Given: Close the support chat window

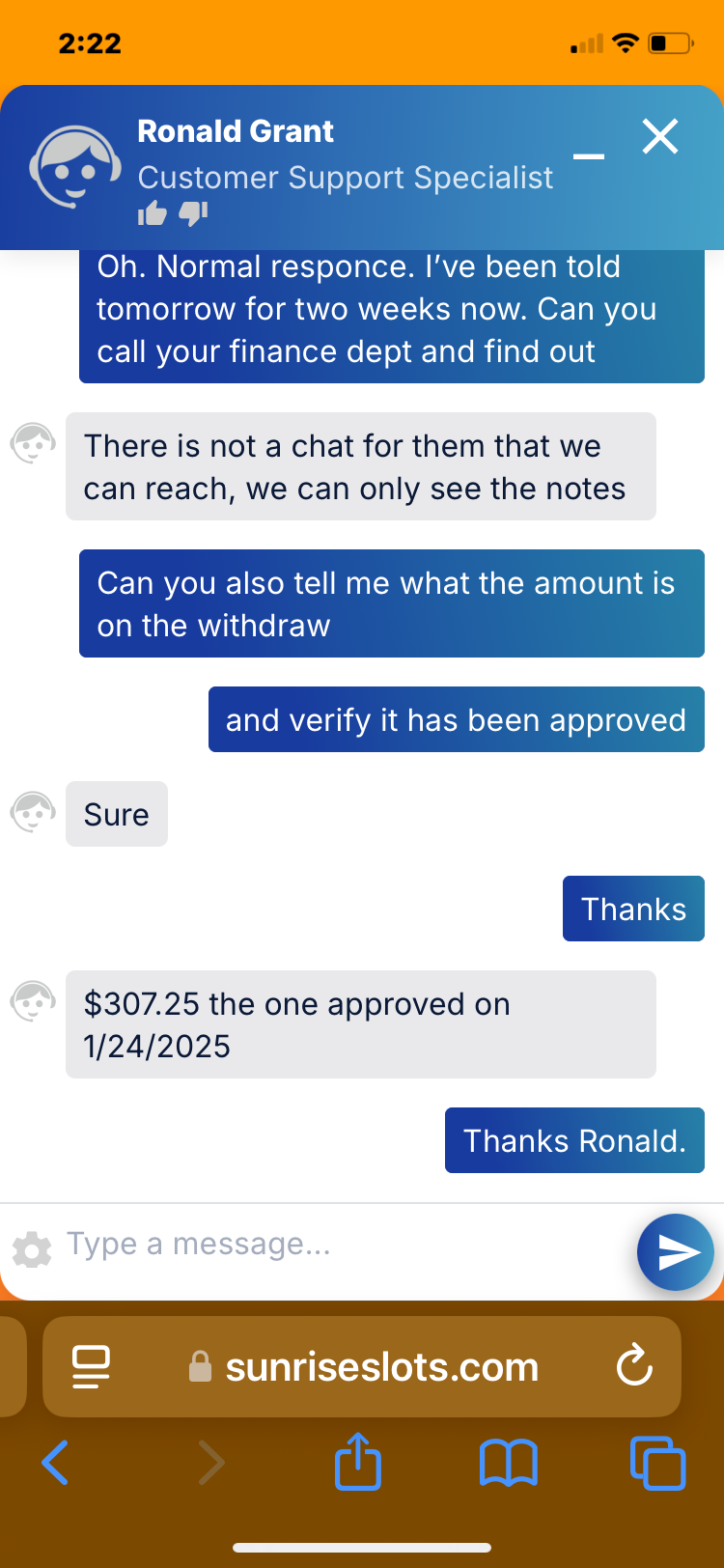Looking at the screenshot, I should pos(660,137).
